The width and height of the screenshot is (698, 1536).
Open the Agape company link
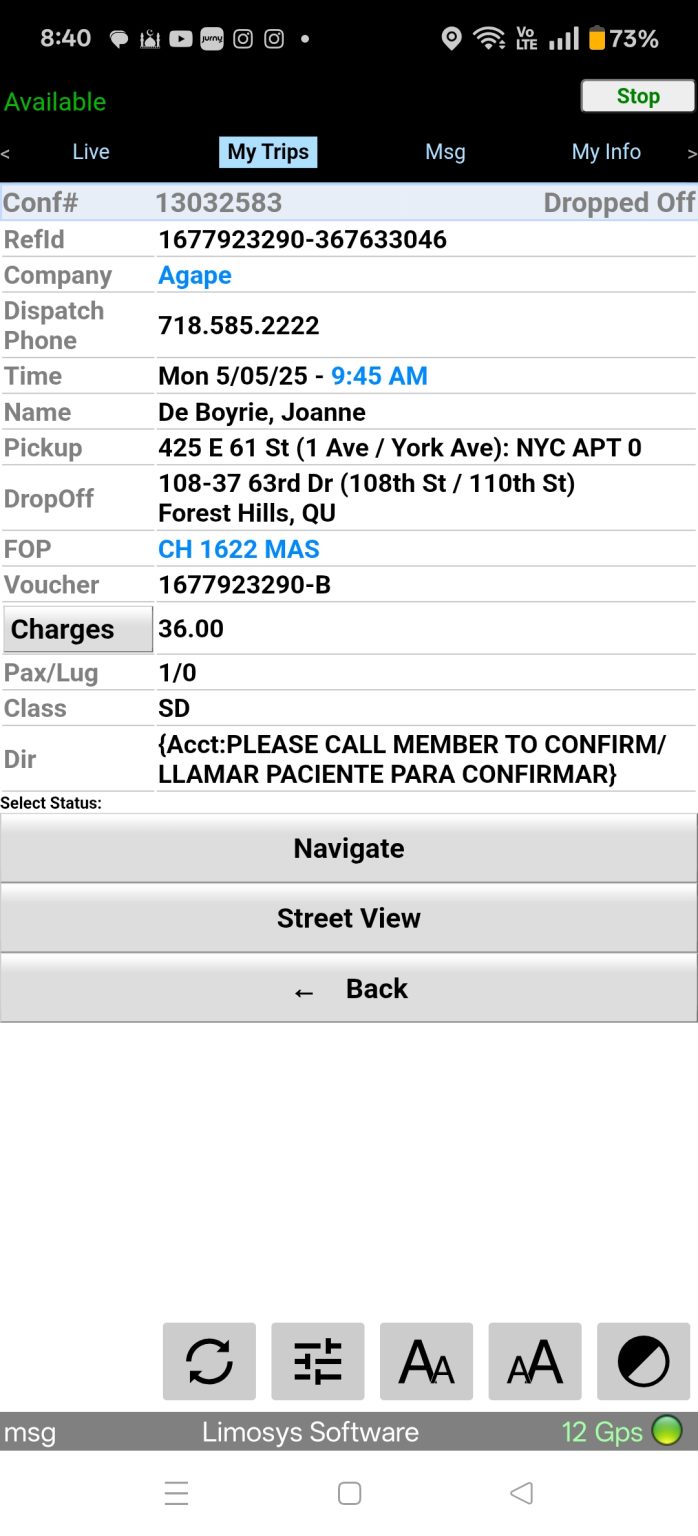[x=195, y=275]
